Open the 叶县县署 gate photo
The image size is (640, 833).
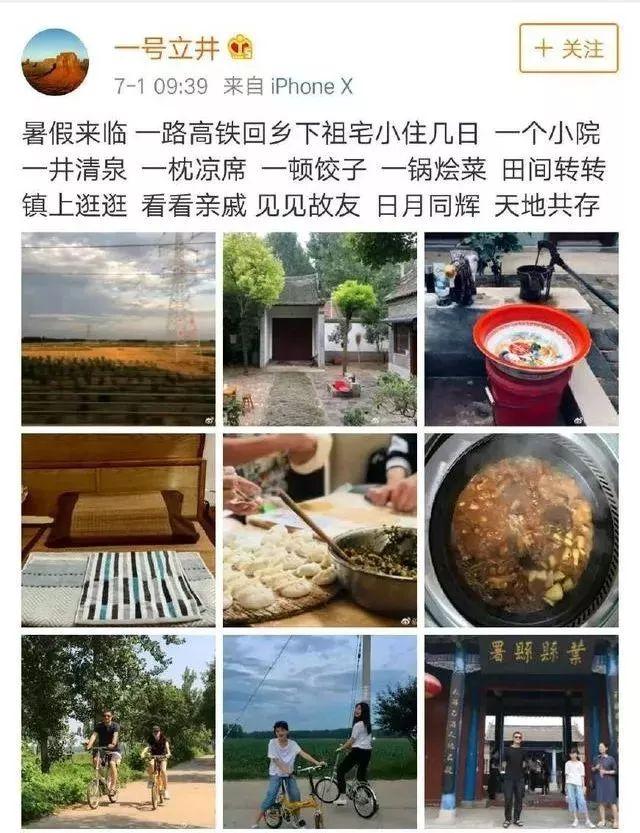click(x=520, y=730)
